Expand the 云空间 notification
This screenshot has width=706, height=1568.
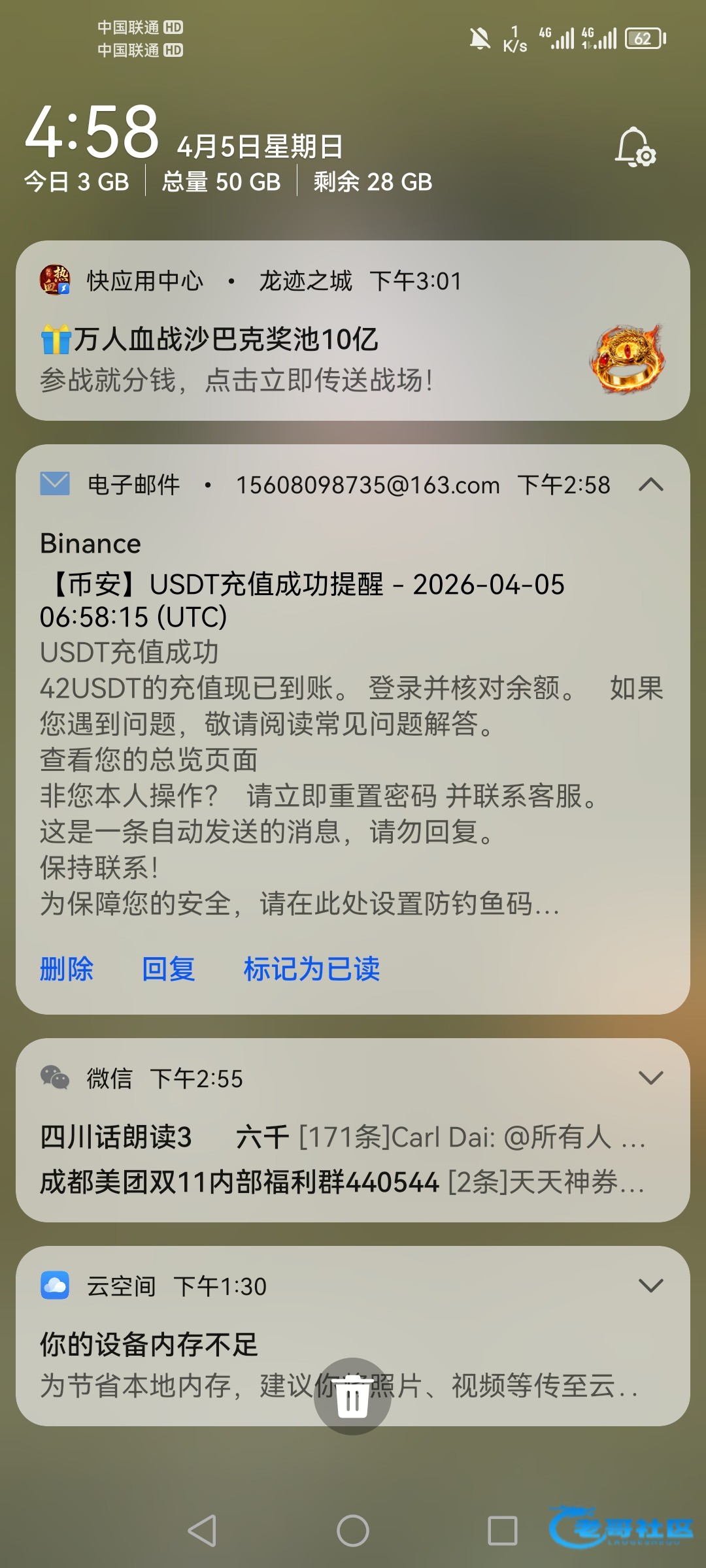pyautogui.click(x=650, y=1286)
